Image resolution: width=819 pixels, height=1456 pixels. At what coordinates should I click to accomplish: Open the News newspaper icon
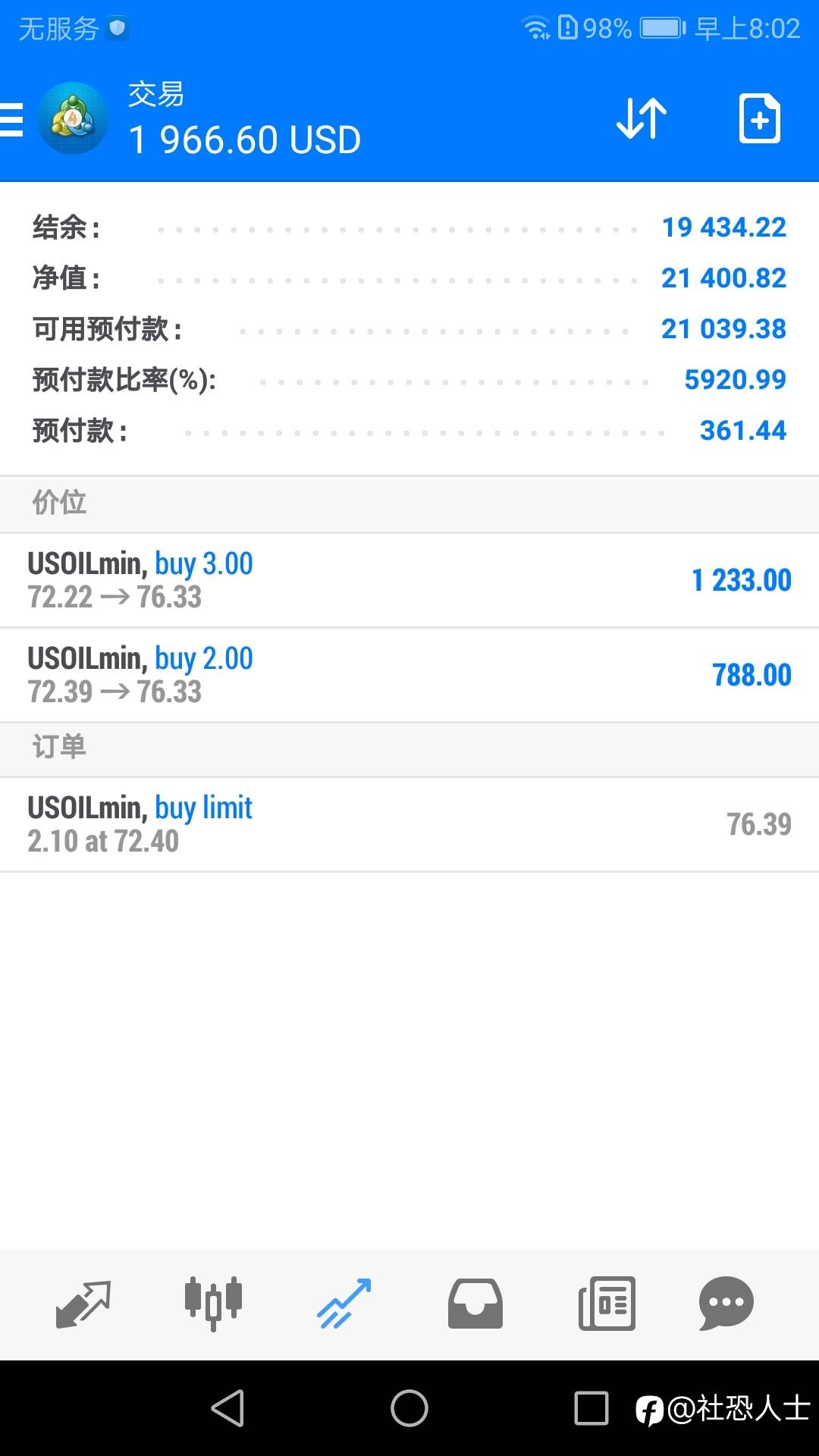coord(605,1303)
